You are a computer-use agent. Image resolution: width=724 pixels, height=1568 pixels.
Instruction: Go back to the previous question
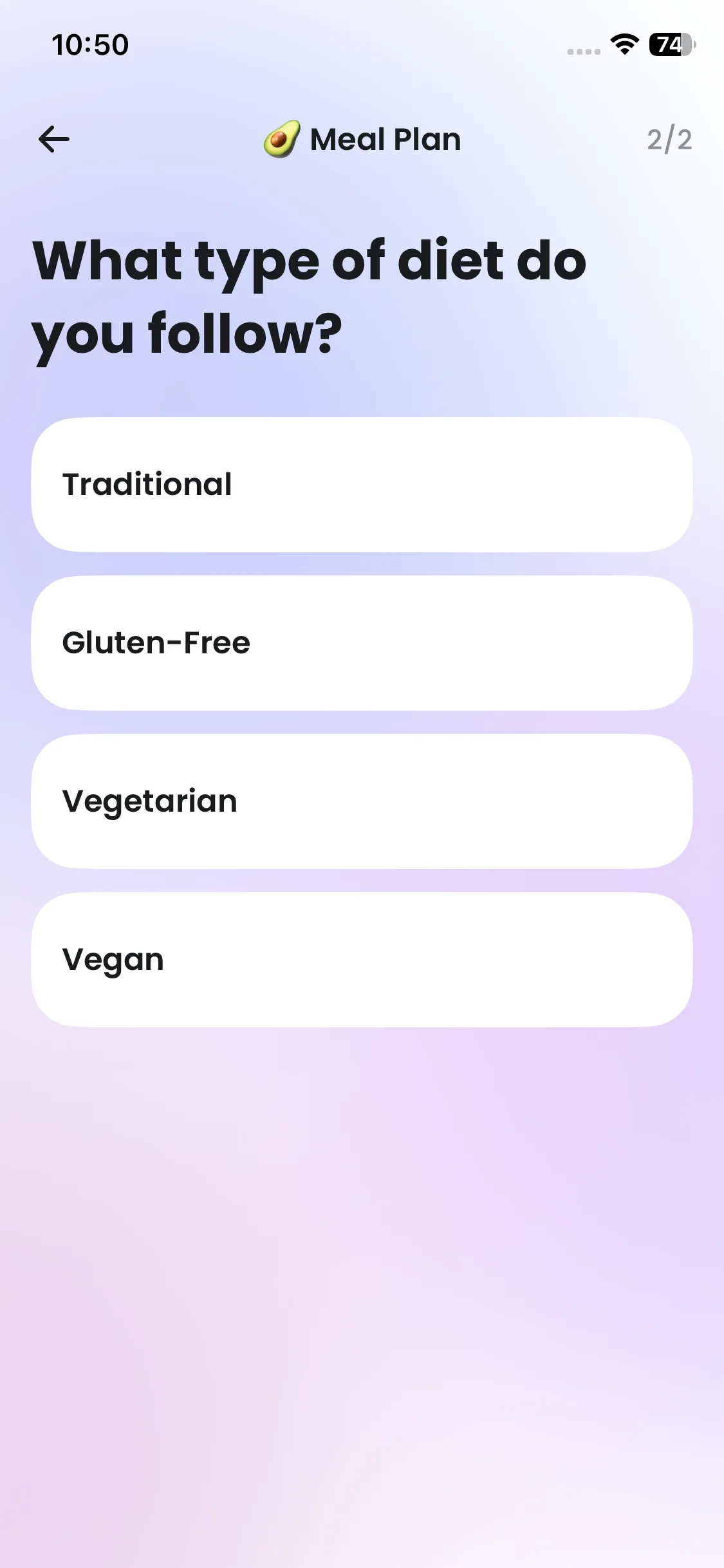(x=54, y=139)
